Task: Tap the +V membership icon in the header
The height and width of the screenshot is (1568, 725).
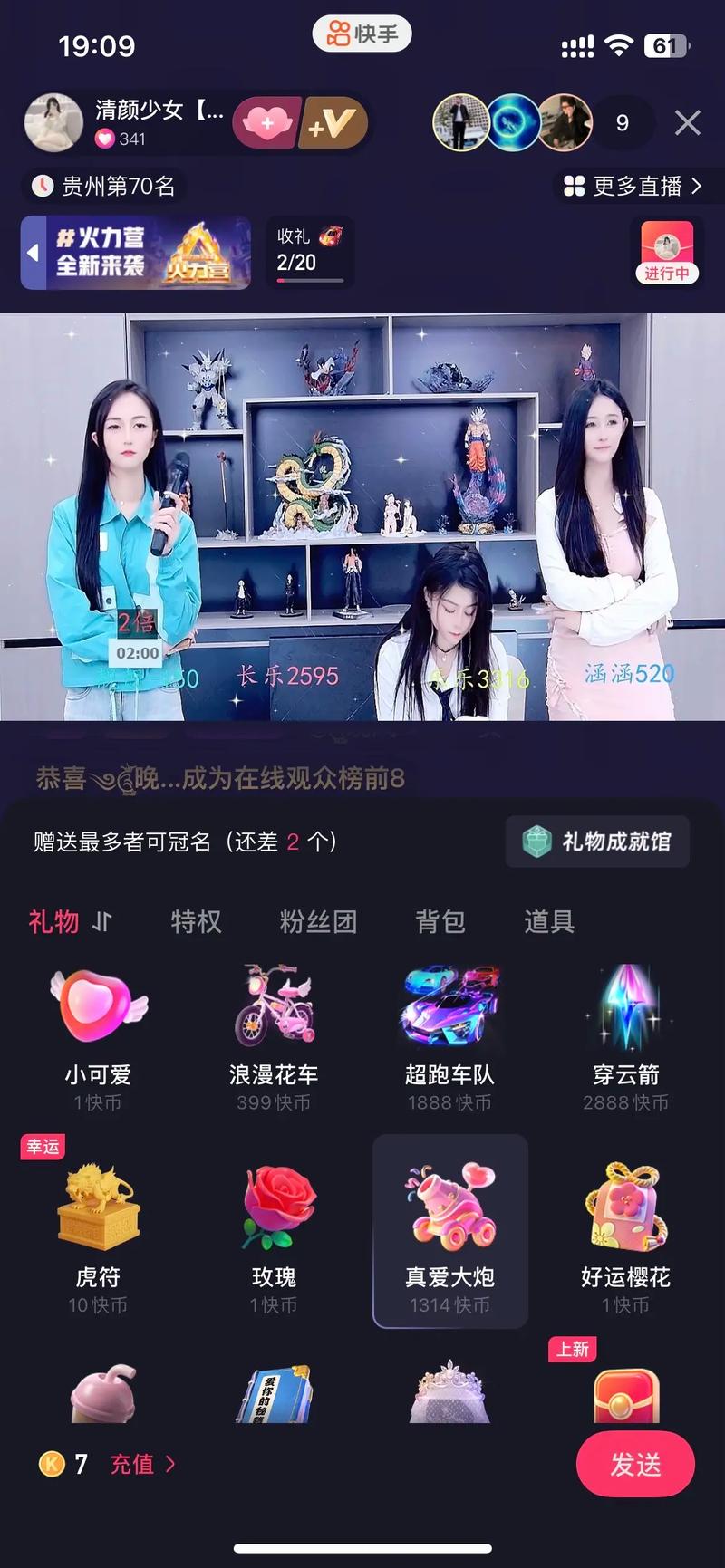Action: tap(329, 123)
